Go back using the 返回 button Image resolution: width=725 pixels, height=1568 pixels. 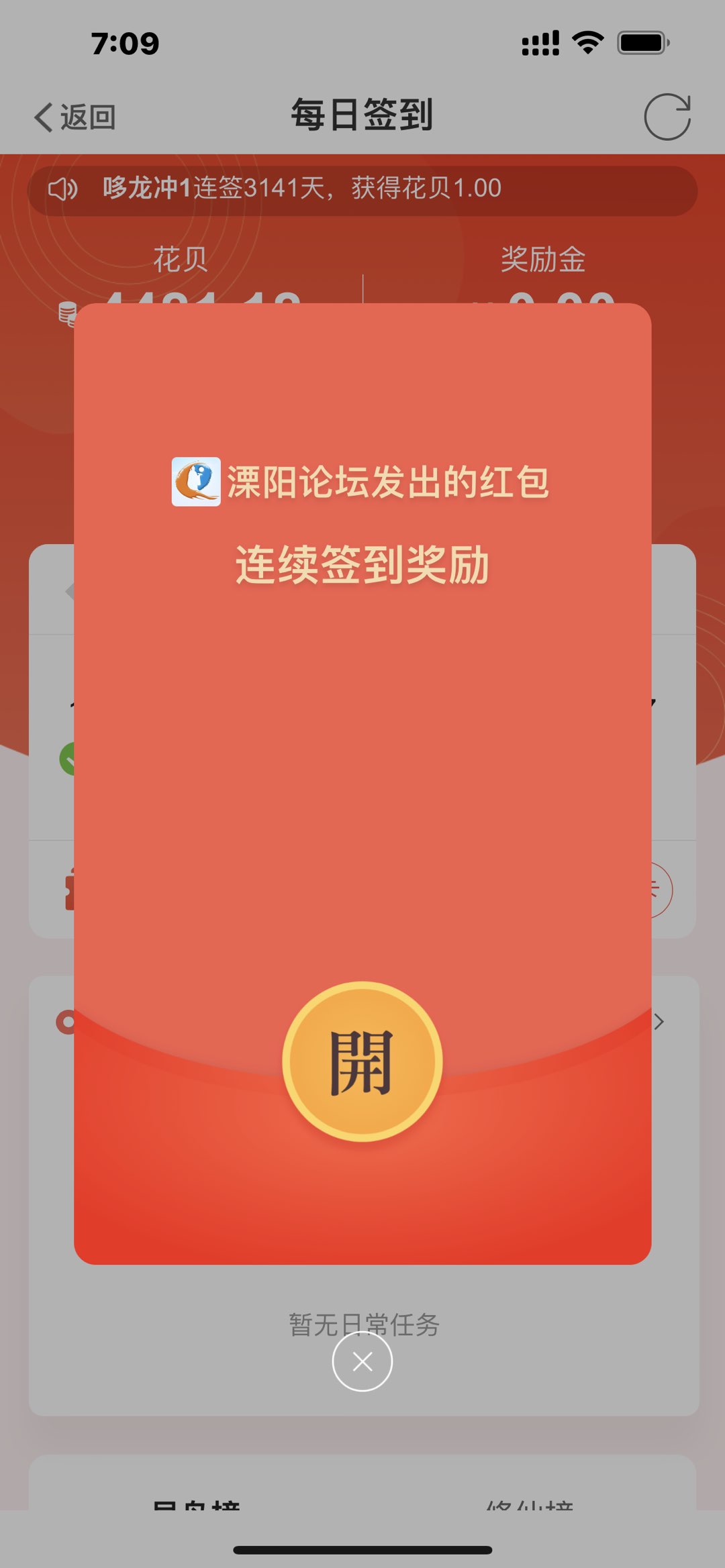[75, 117]
